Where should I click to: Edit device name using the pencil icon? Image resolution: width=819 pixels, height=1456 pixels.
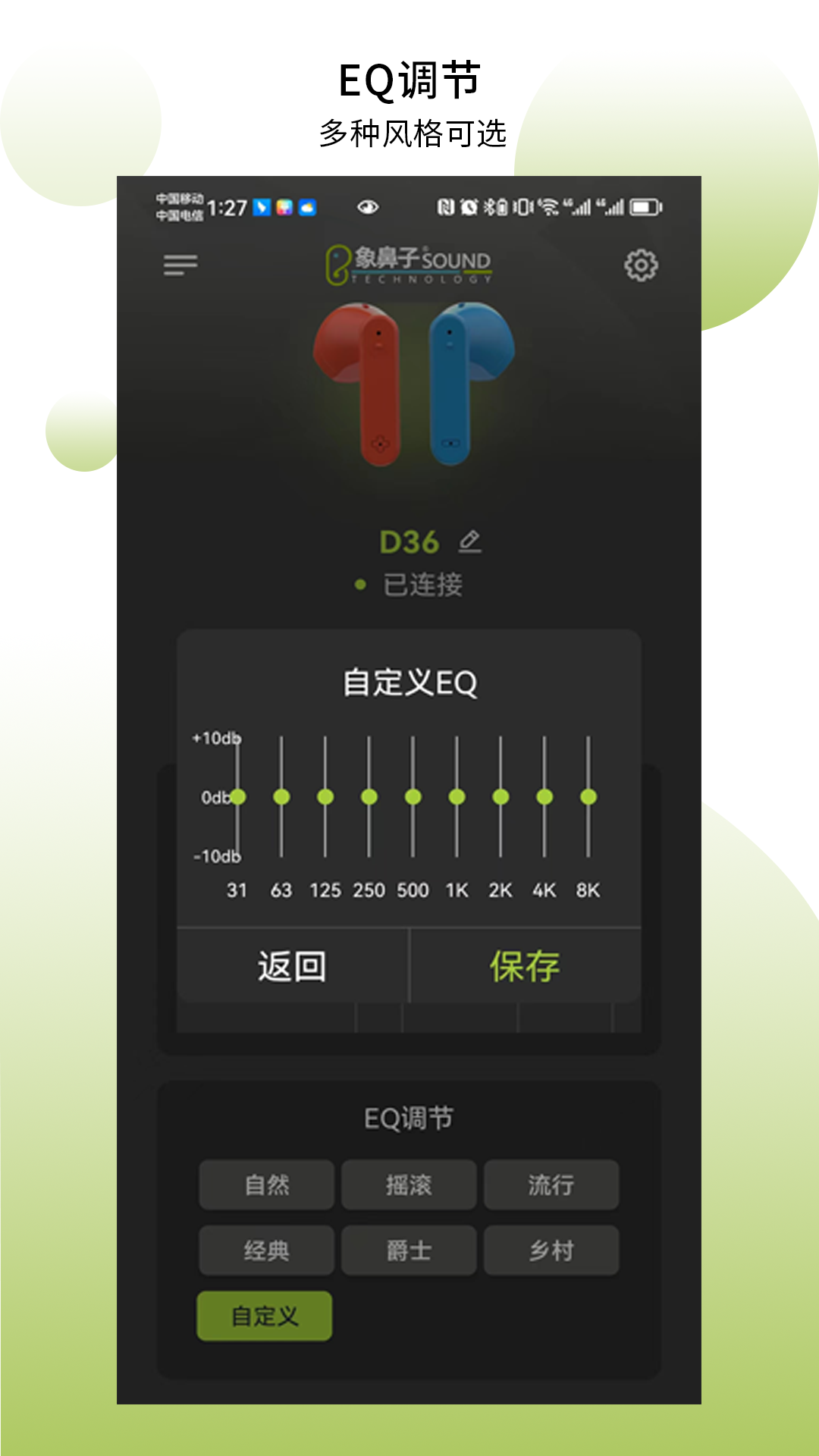coord(469,541)
